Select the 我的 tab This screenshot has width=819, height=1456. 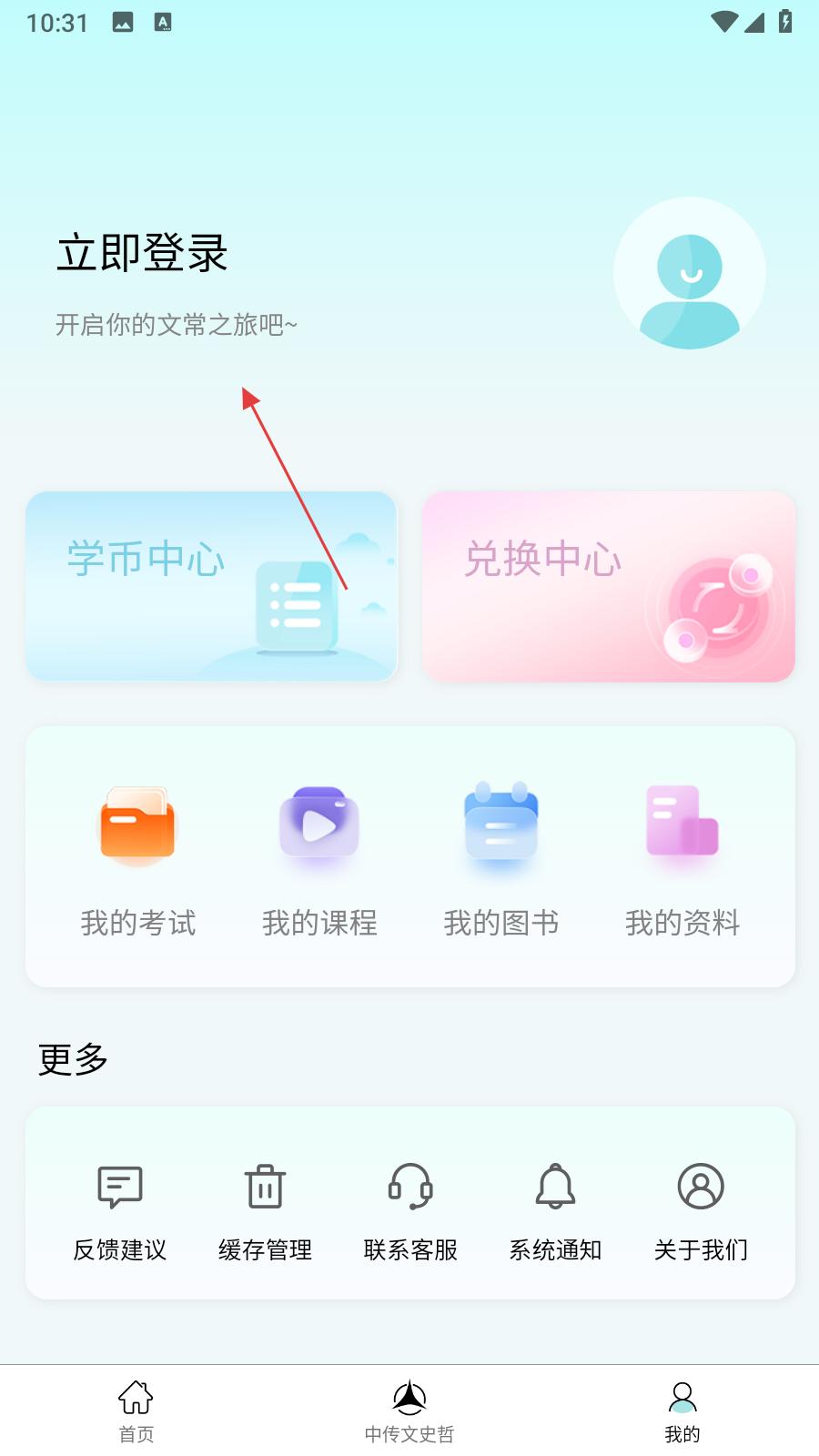pos(682,1410)
